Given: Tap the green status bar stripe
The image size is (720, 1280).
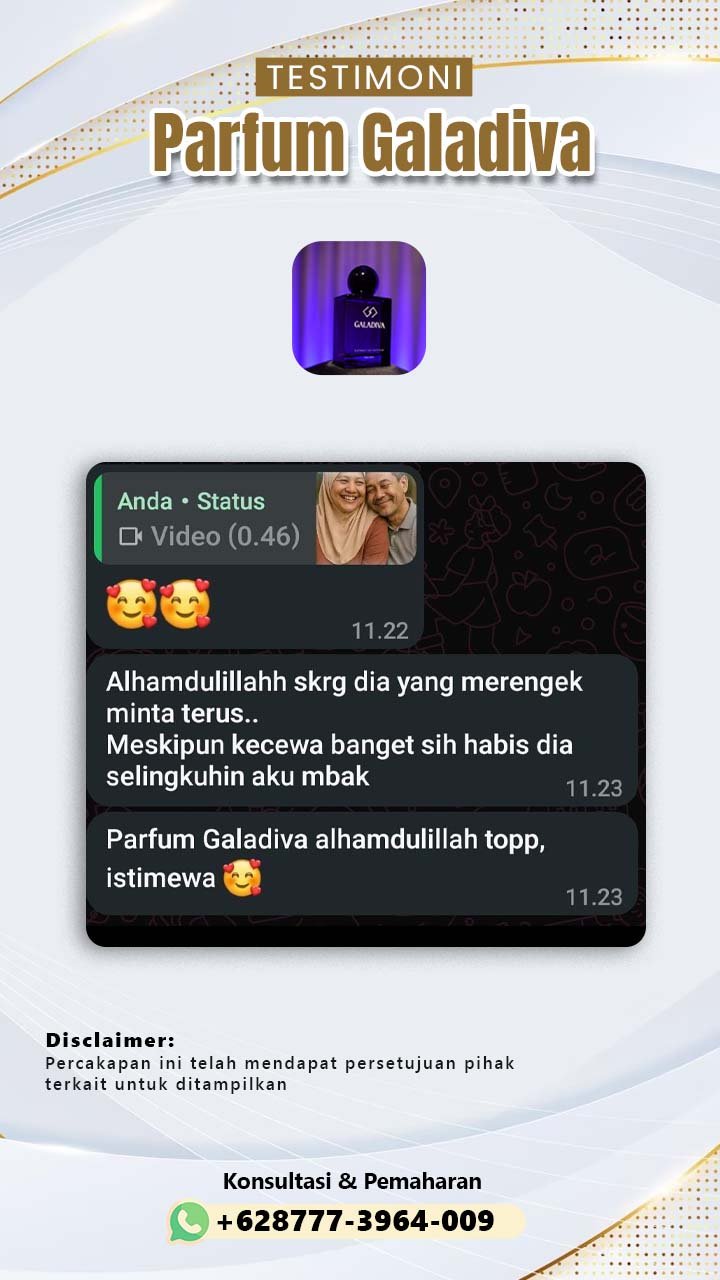Looking at the screenshot, I should [x=98, y=520].
